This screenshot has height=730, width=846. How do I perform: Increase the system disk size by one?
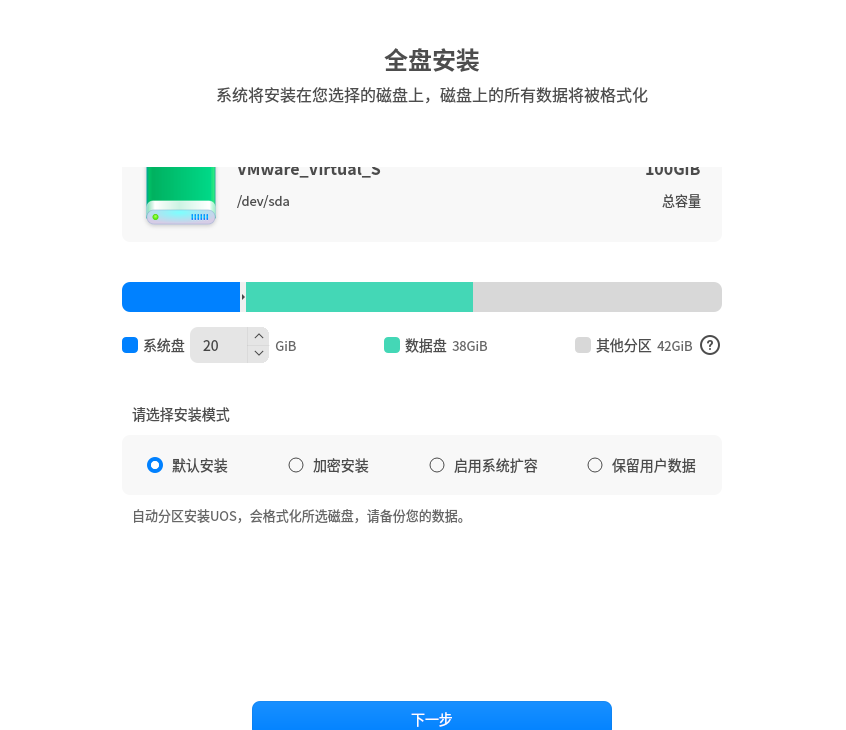click(259, 336)
